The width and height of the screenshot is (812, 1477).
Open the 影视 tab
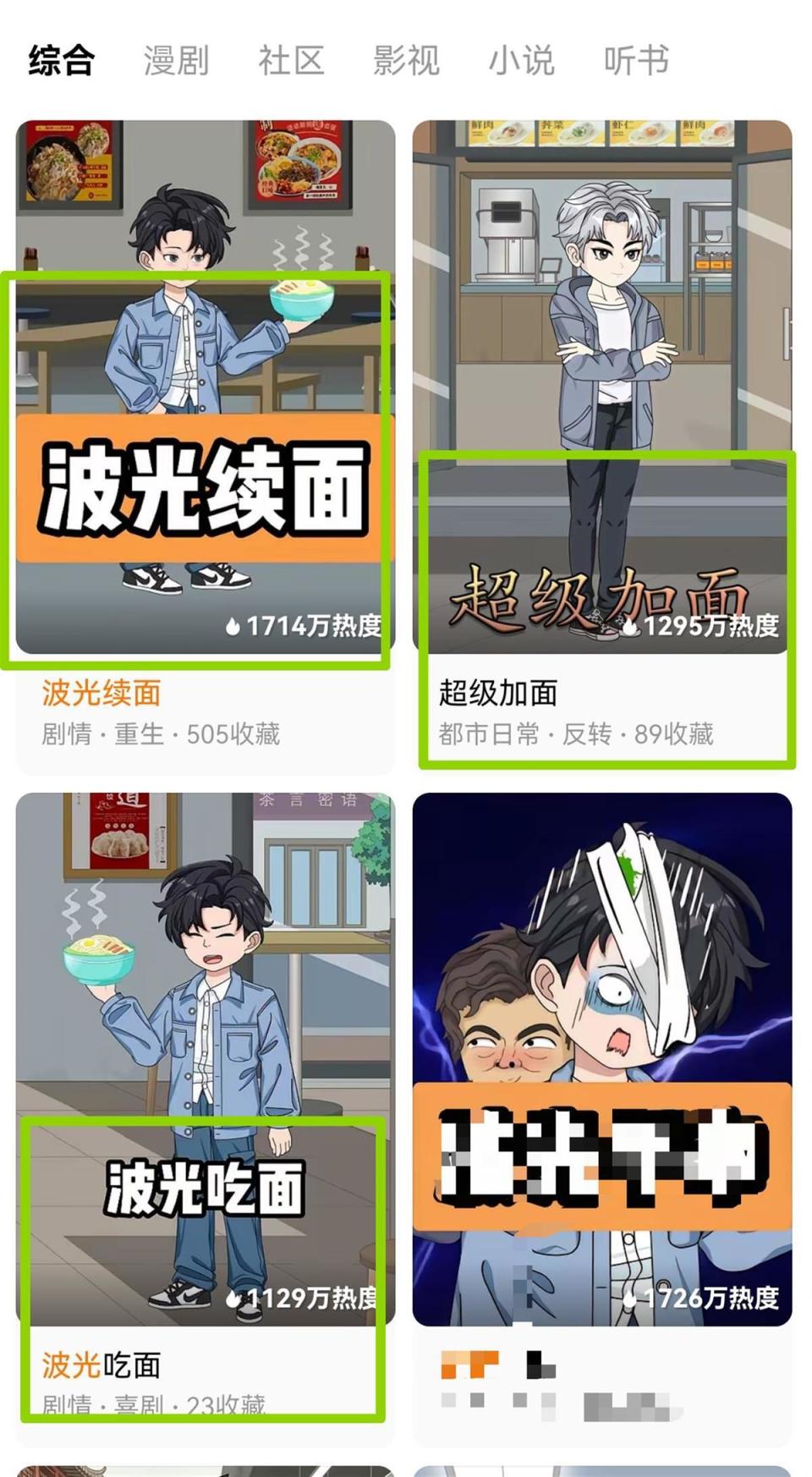pos(404,59)
